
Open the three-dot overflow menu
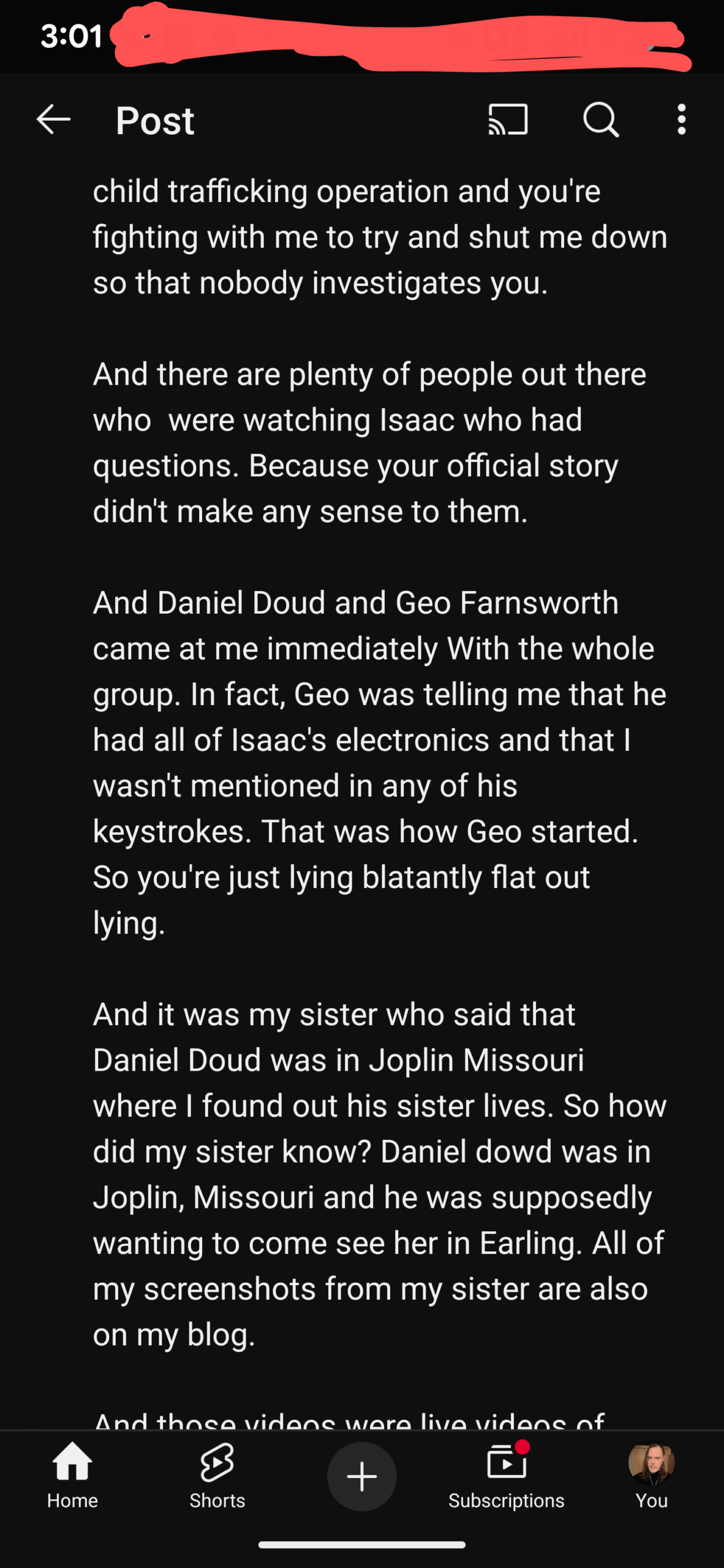tap(681, 119)
